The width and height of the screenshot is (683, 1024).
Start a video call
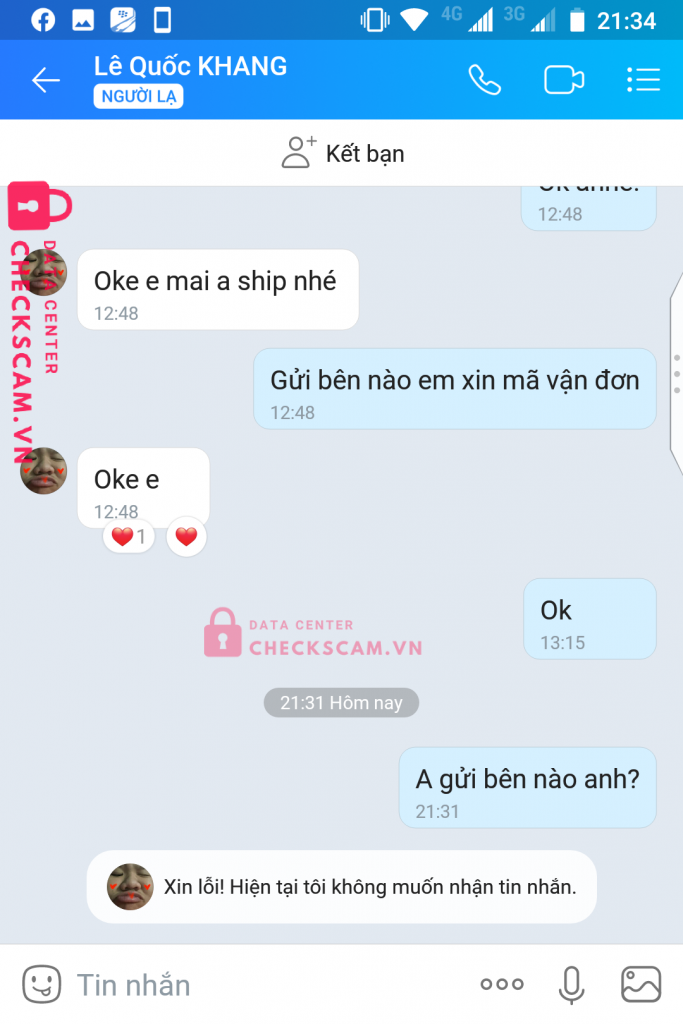point(564,80)
